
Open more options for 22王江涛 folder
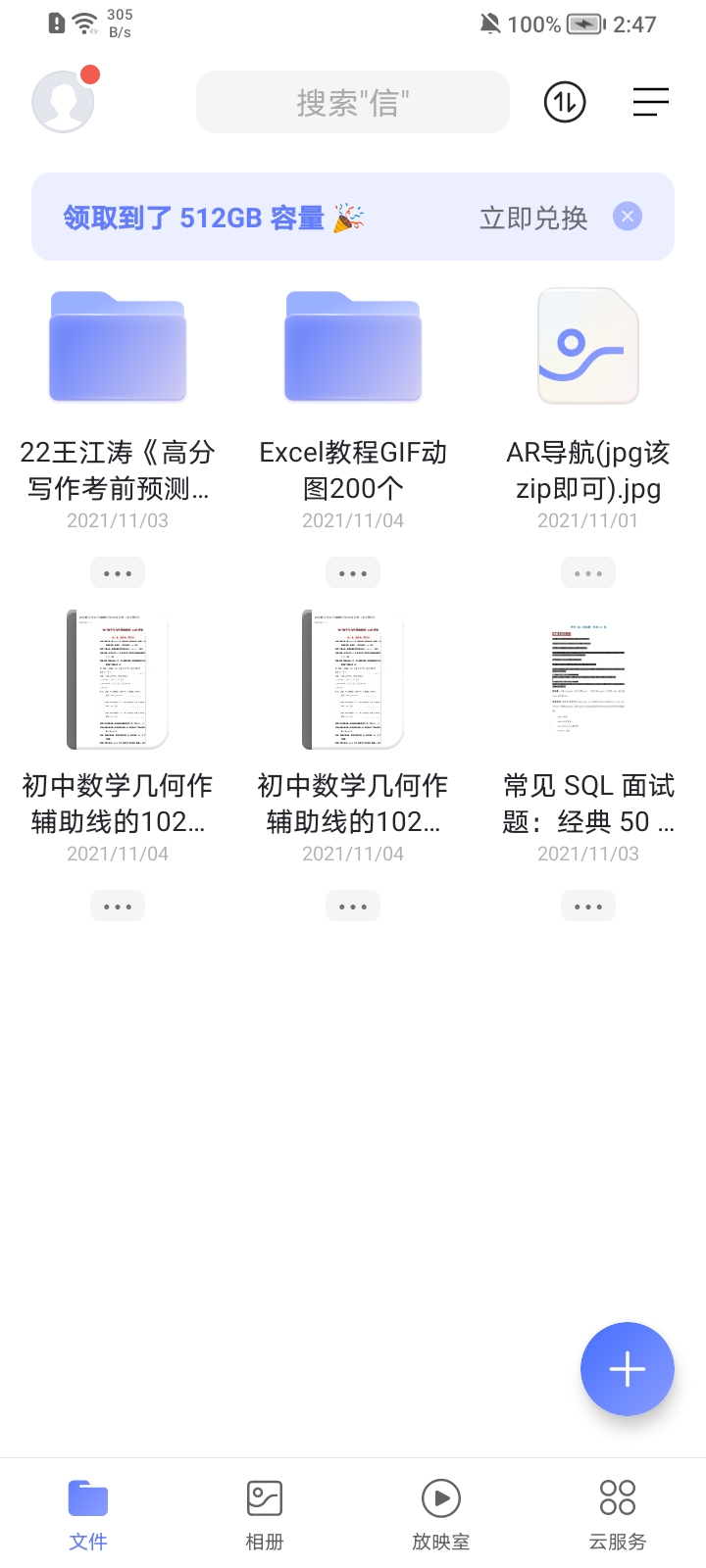pos(118,573)
